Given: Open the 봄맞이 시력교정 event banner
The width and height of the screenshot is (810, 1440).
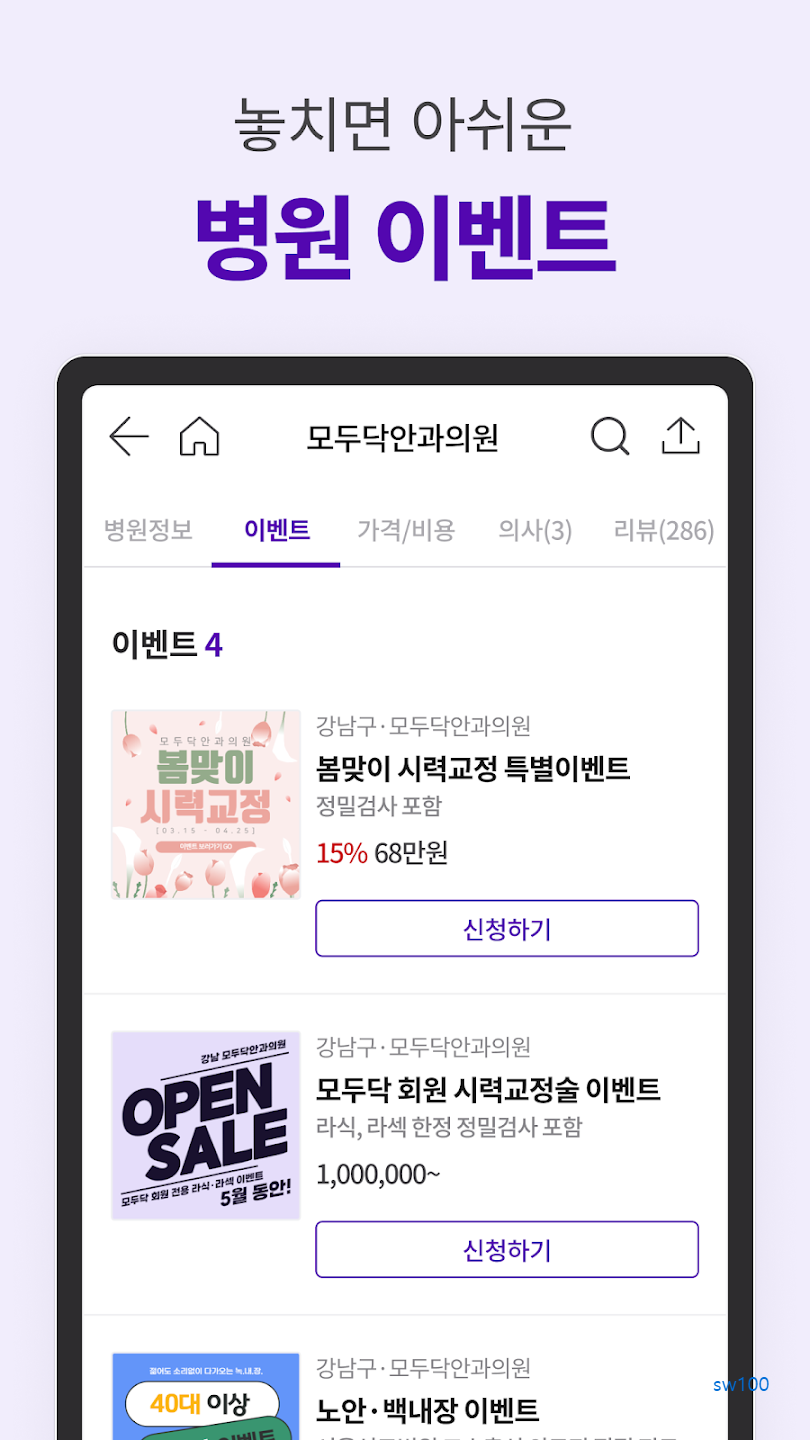Looking at the screenshot, I should 205,805.
